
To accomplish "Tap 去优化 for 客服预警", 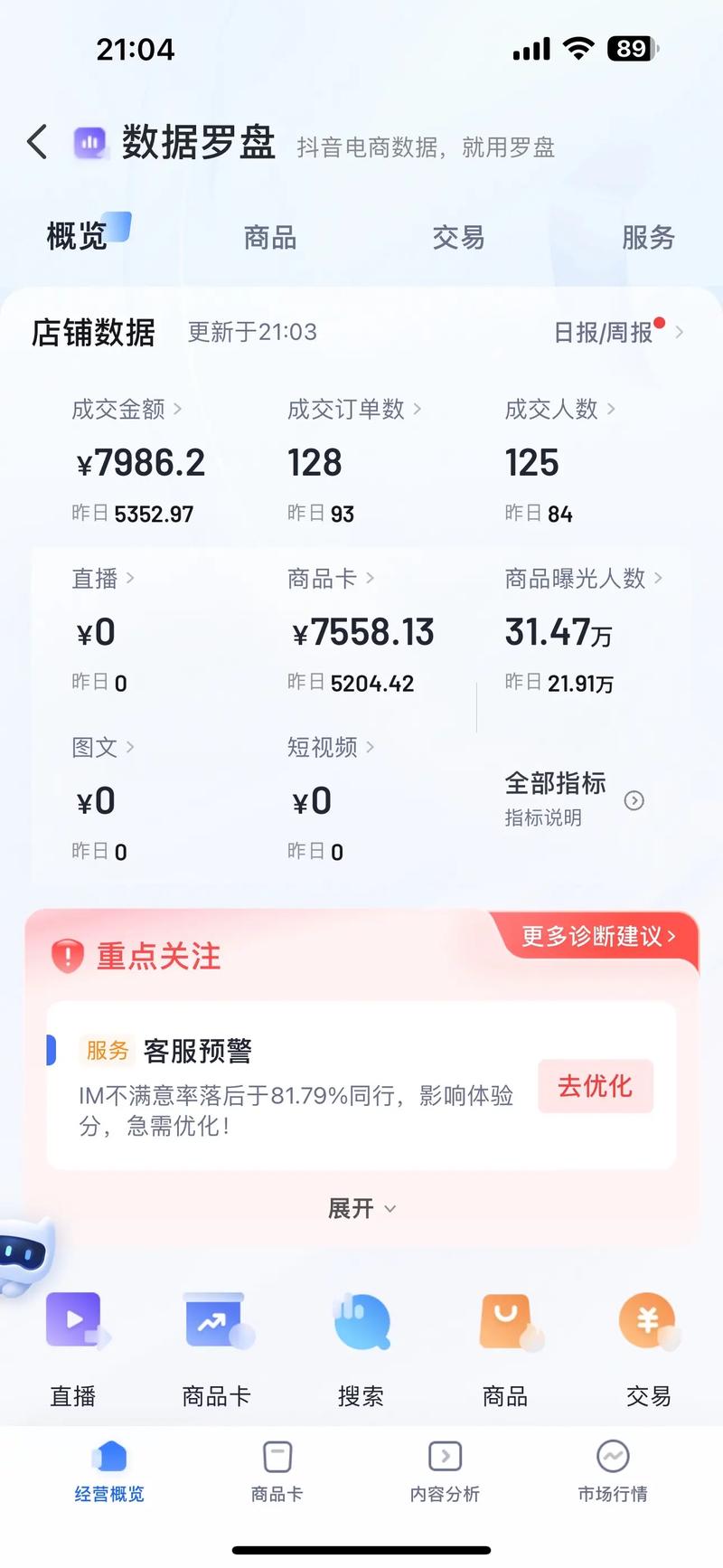I will pyautogui.click(x=595, y=1086).
